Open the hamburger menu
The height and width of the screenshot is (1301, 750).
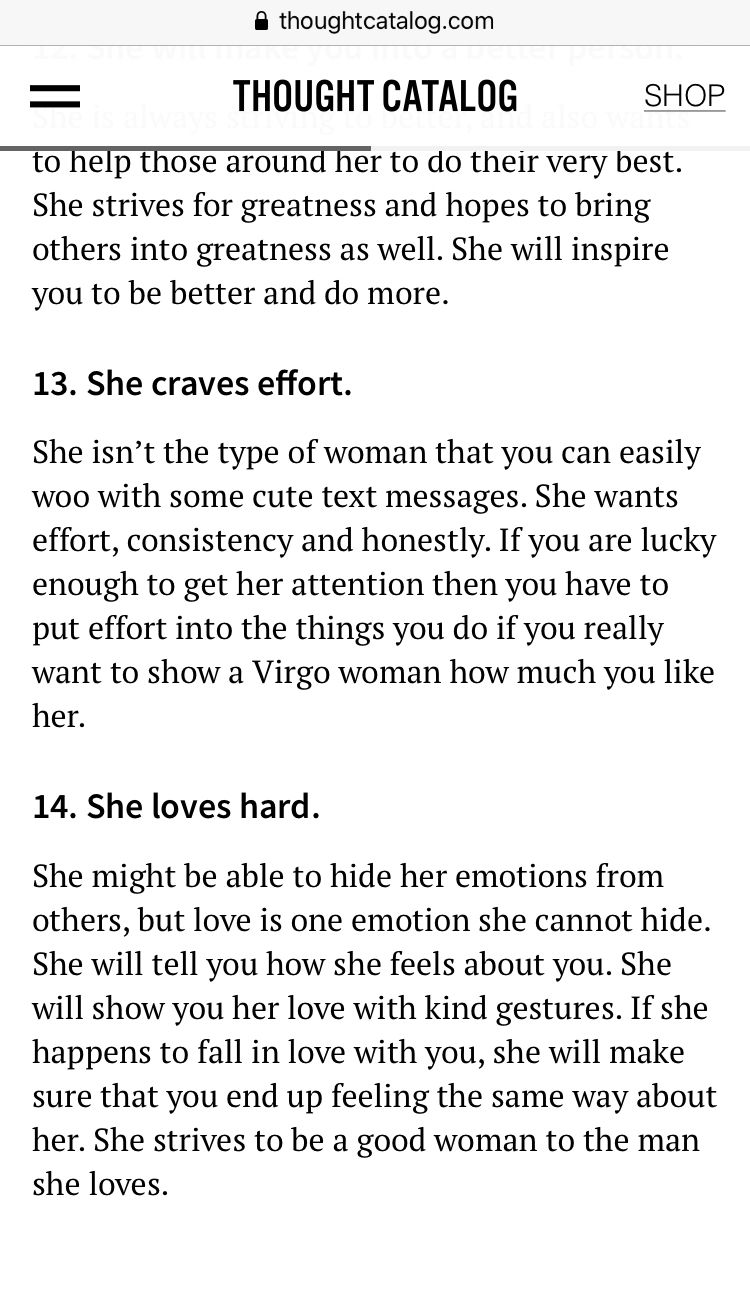tap(55, 96)
